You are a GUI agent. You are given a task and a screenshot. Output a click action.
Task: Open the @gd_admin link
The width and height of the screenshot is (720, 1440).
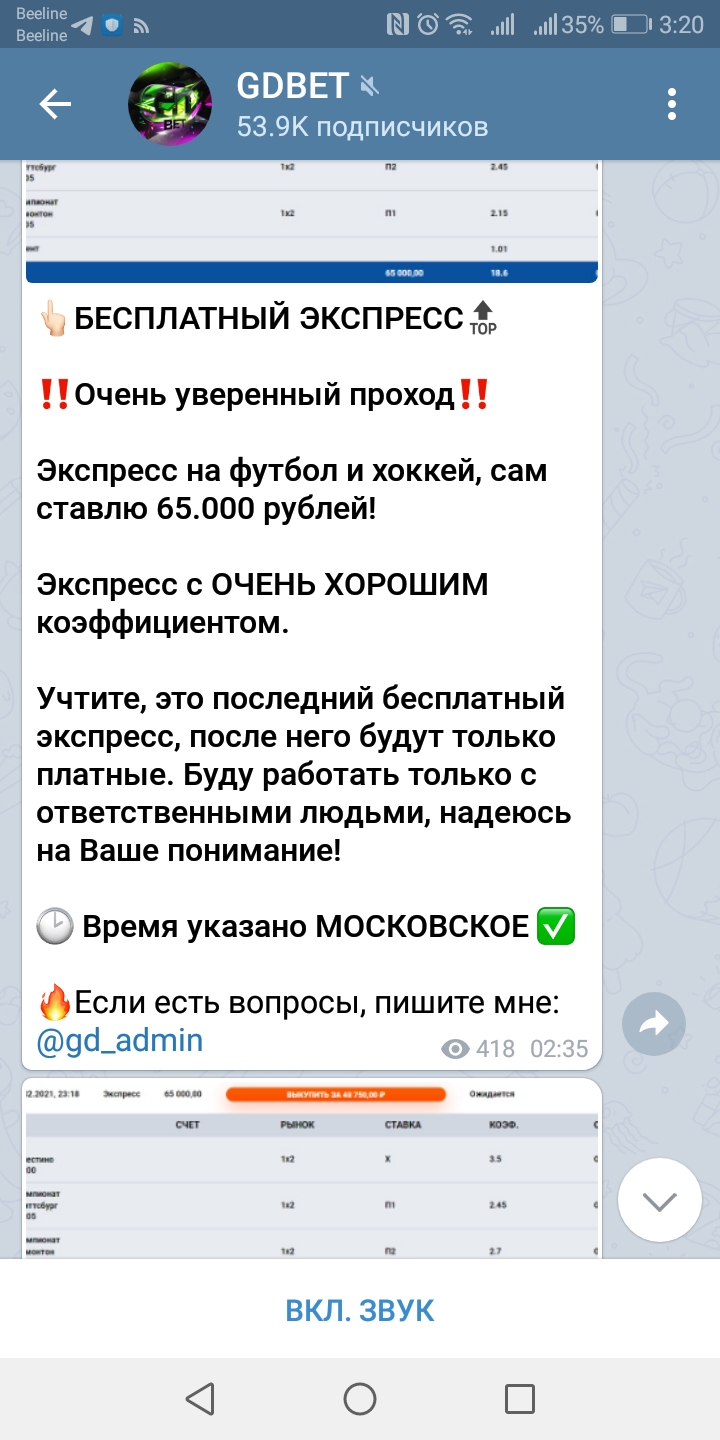(119, 1041)
